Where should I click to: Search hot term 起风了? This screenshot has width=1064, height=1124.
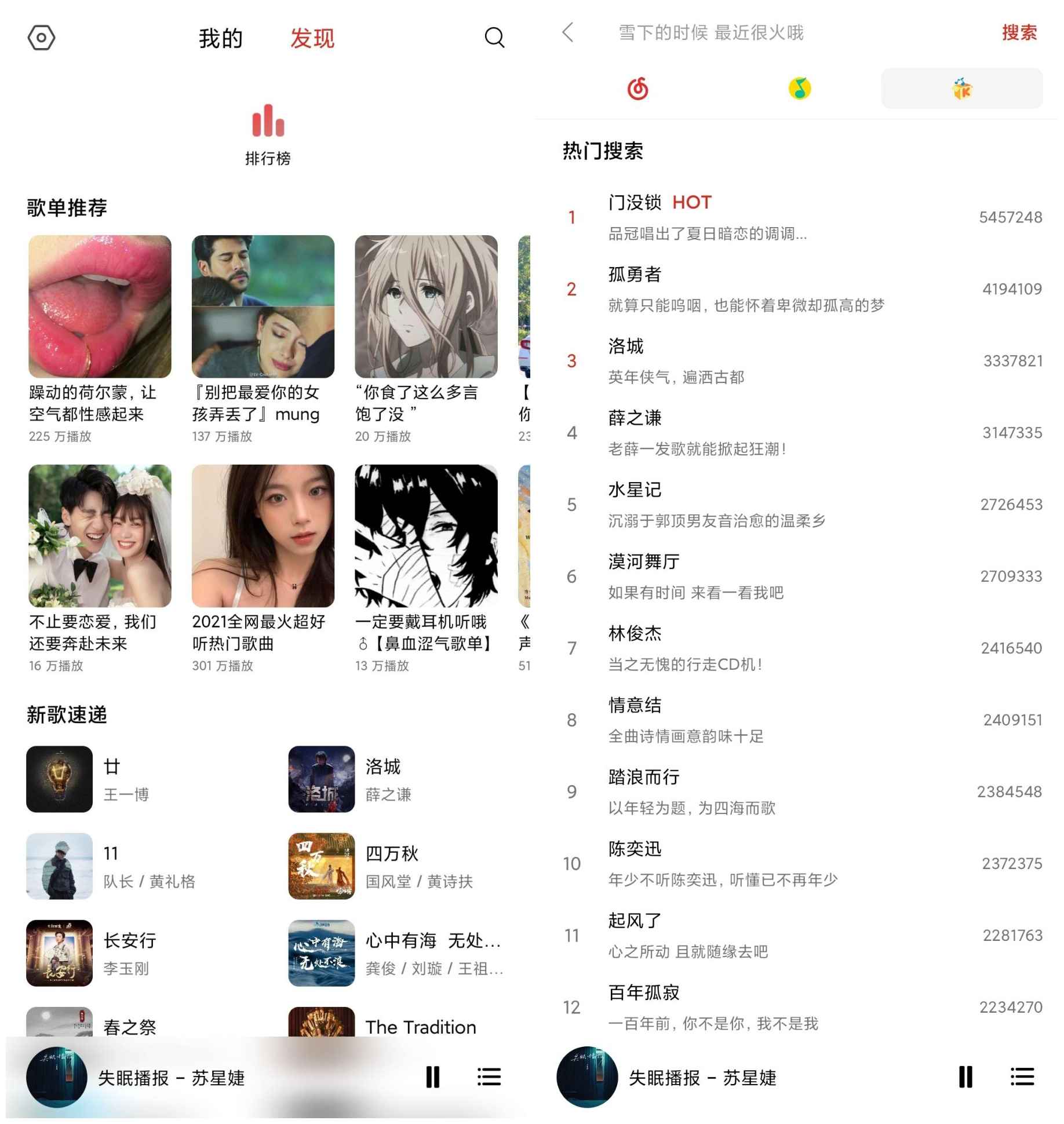753,936
